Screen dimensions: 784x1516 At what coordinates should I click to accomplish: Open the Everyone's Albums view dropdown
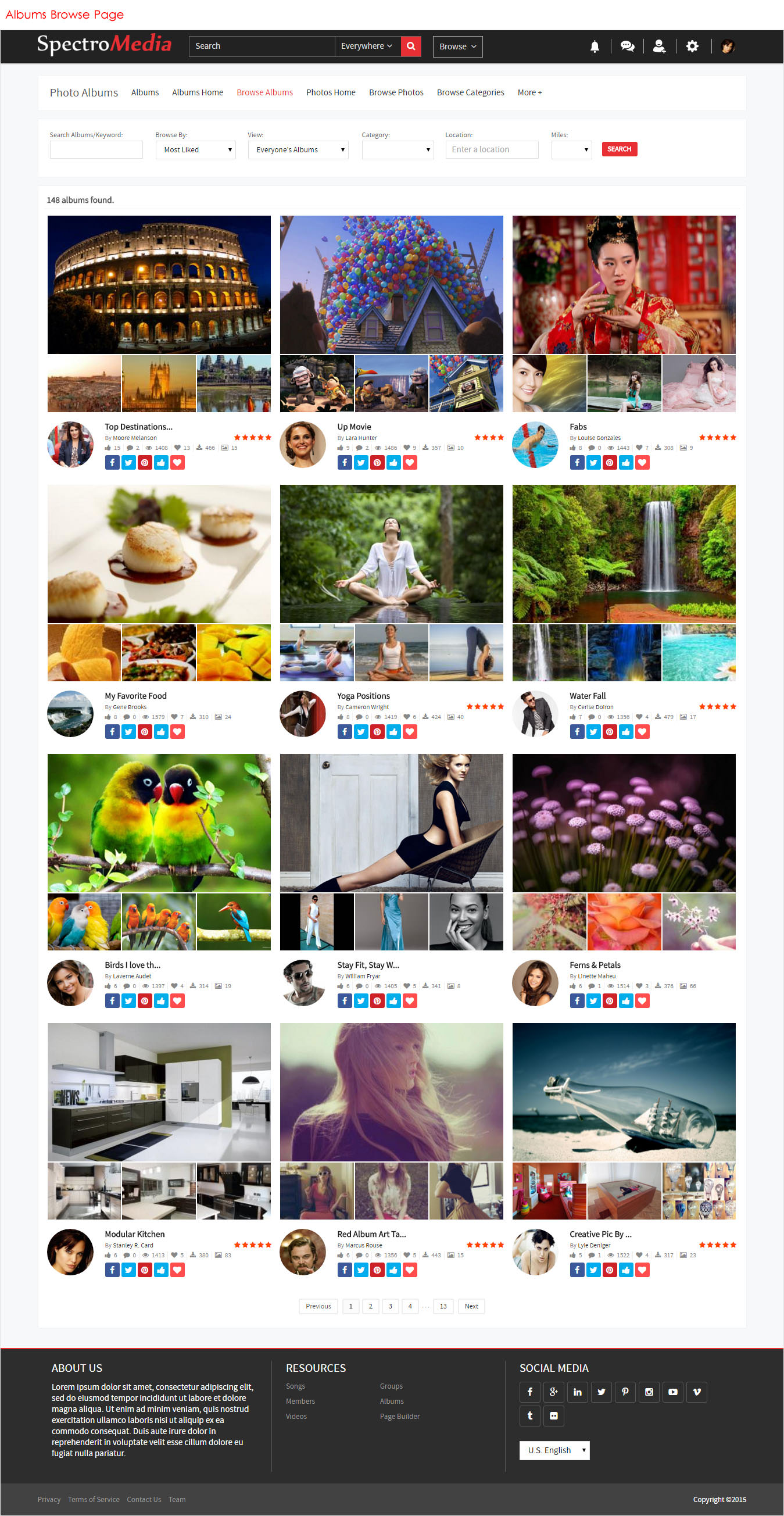pyautogui.click(x=298, y=149)
